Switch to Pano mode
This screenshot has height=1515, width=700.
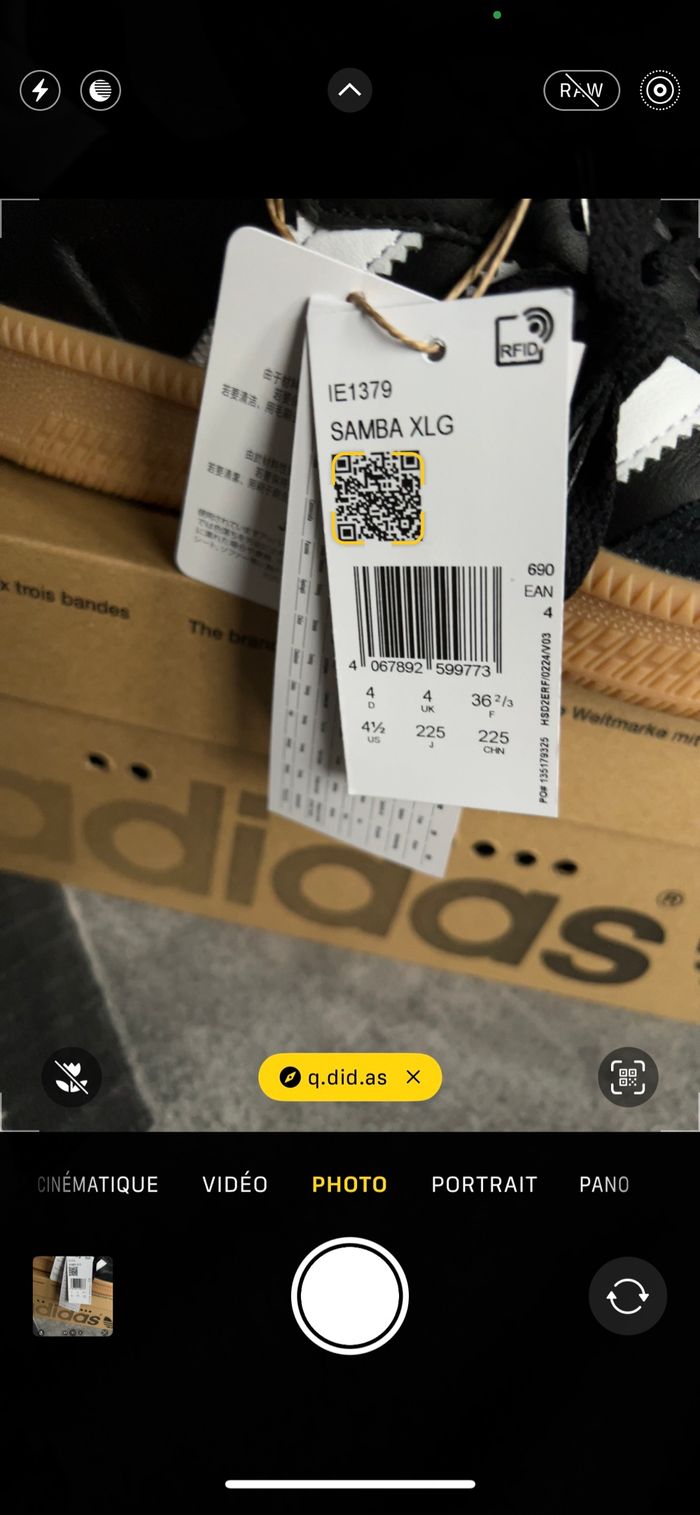[x=604, y=1184]
